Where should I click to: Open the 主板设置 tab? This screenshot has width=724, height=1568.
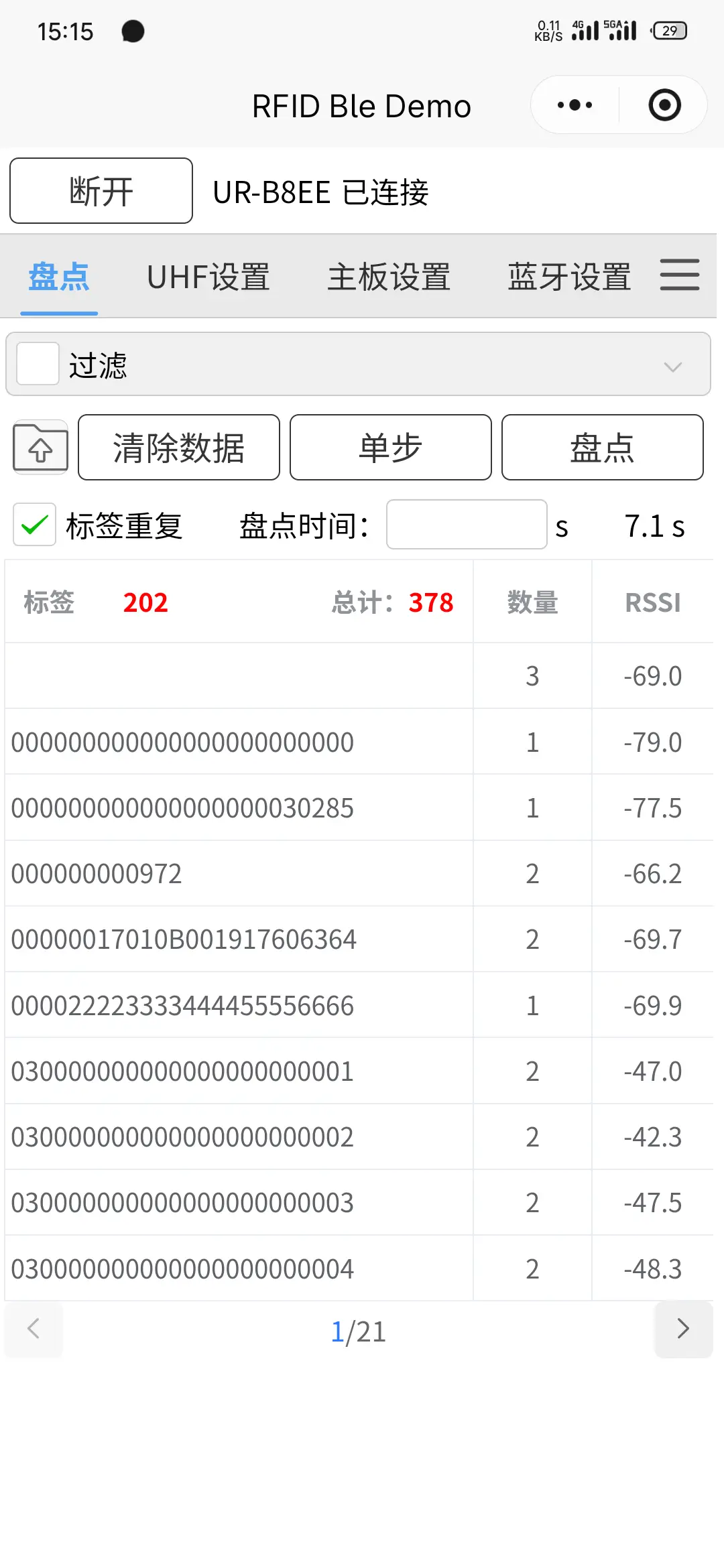389,277
